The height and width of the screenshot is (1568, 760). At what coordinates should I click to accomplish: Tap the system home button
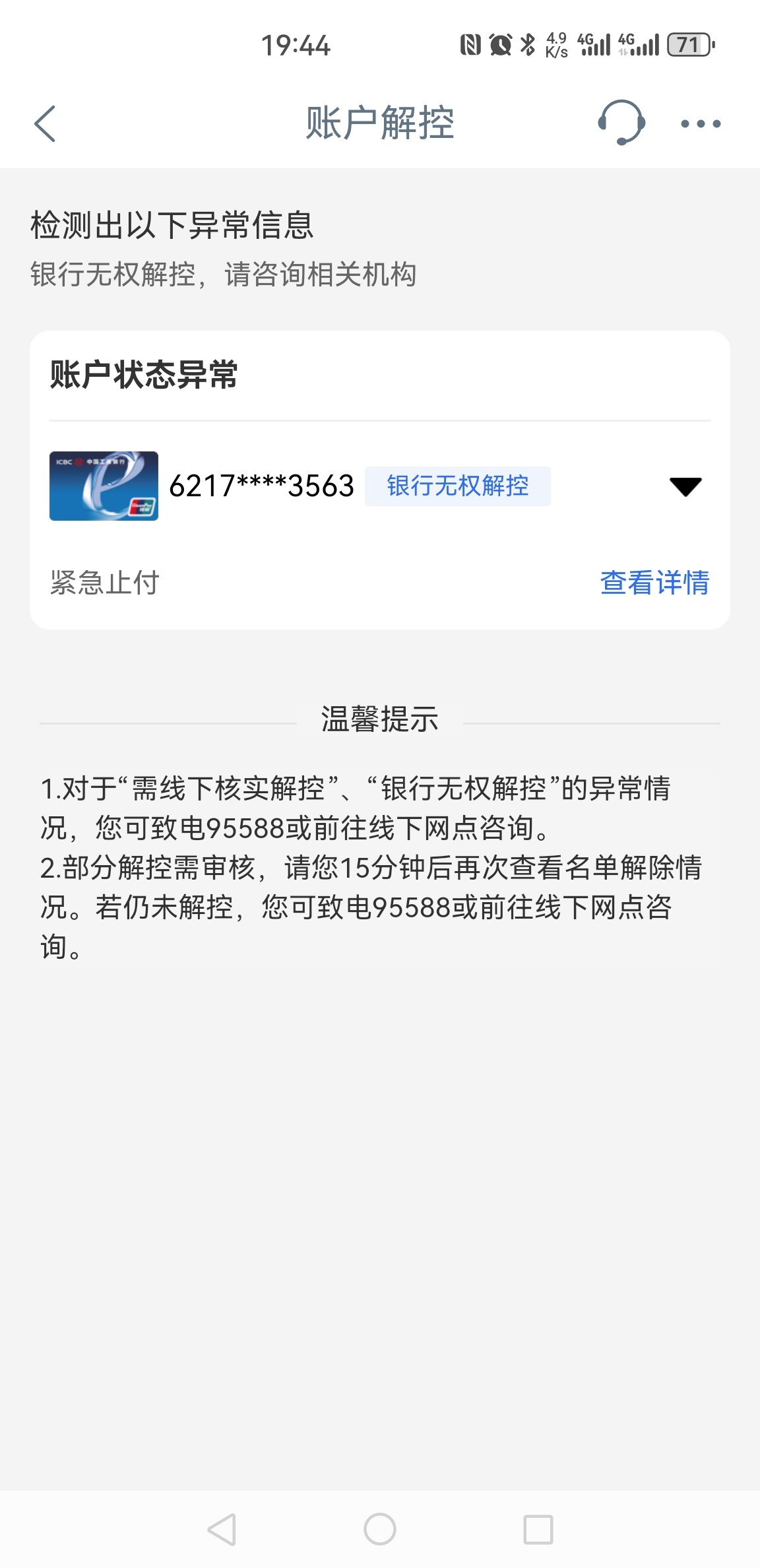380,1529
